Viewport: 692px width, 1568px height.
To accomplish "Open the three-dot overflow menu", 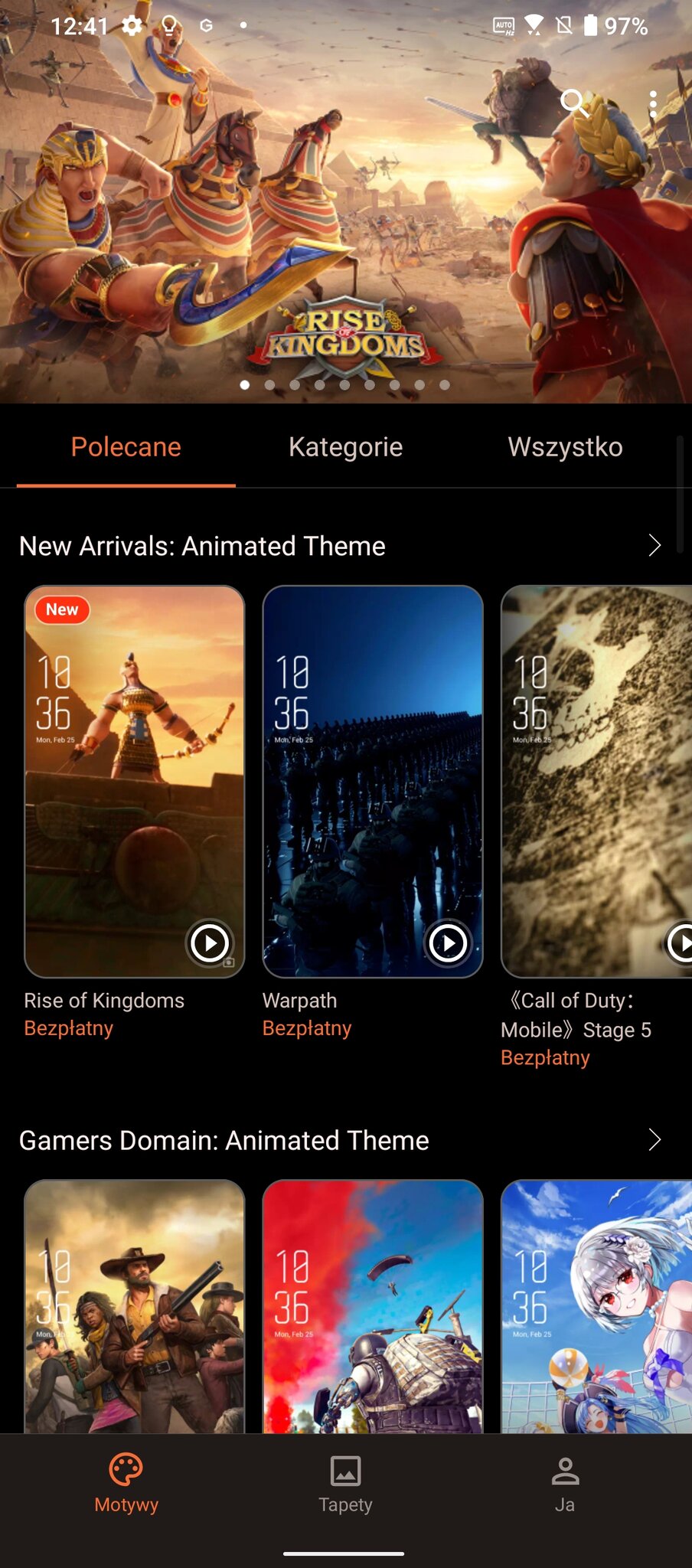I will [x=652, y=103].
